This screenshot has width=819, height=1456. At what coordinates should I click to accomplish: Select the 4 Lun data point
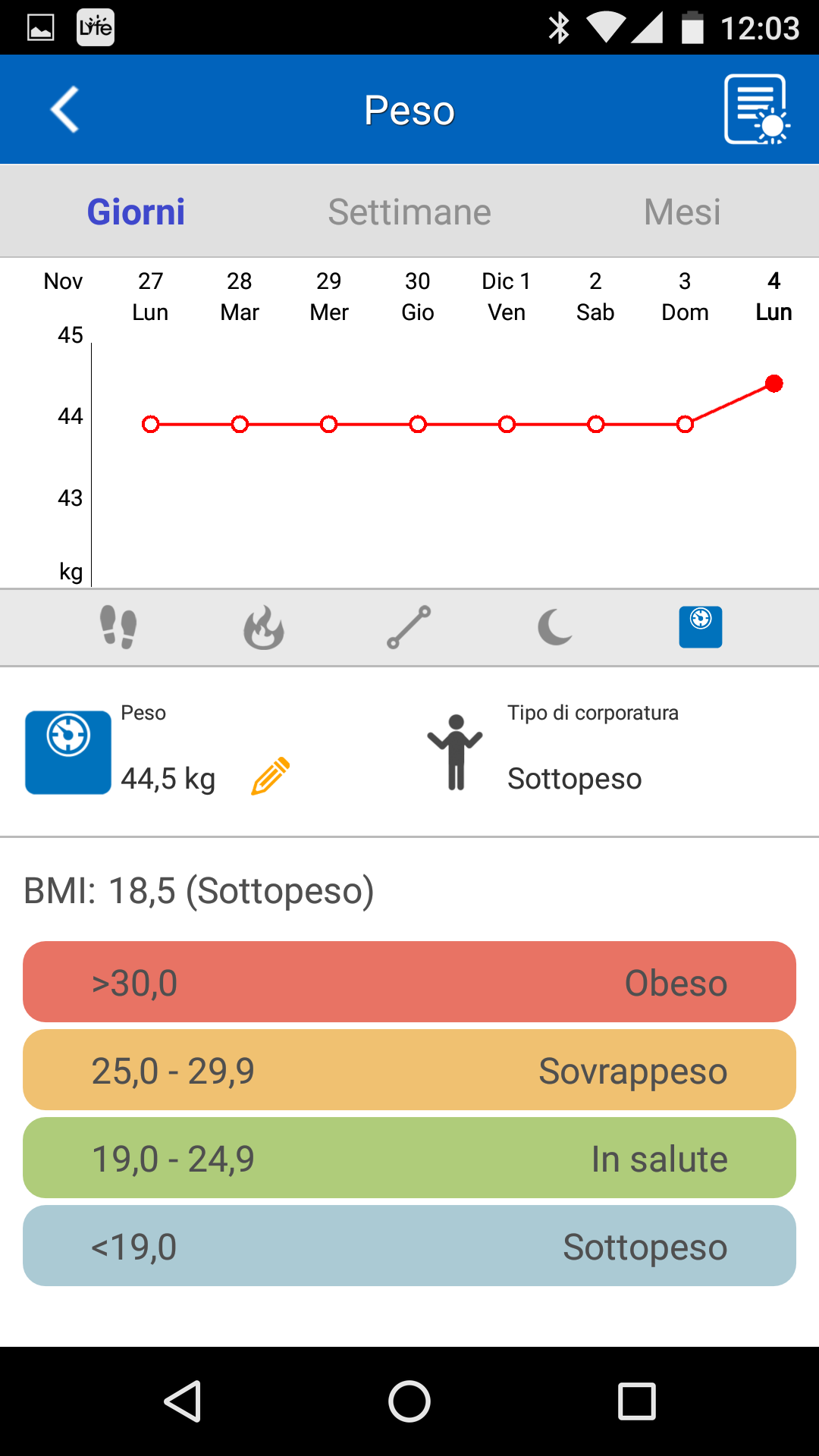[x=774, y=384]
